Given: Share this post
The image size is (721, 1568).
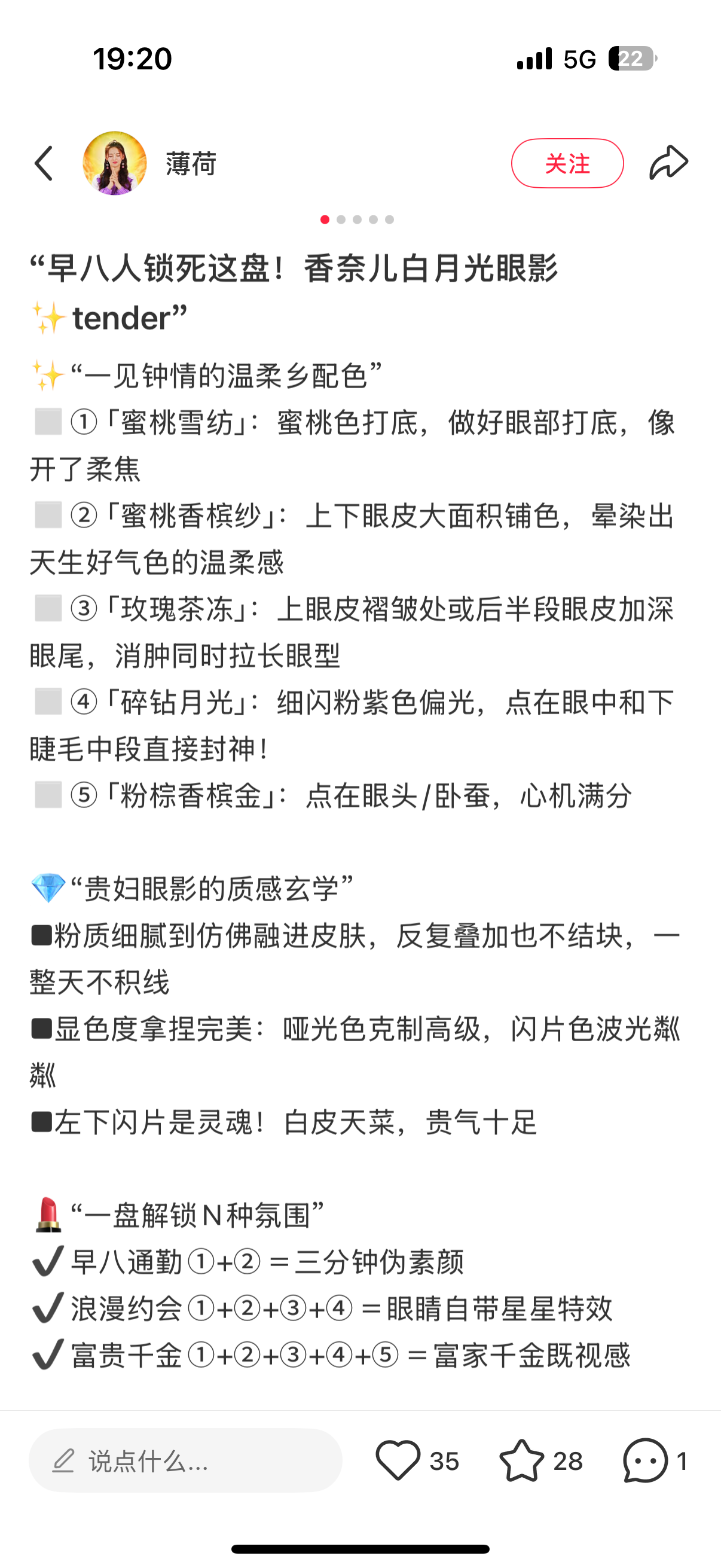Looking at the screenshot, I should click(668, 163).
